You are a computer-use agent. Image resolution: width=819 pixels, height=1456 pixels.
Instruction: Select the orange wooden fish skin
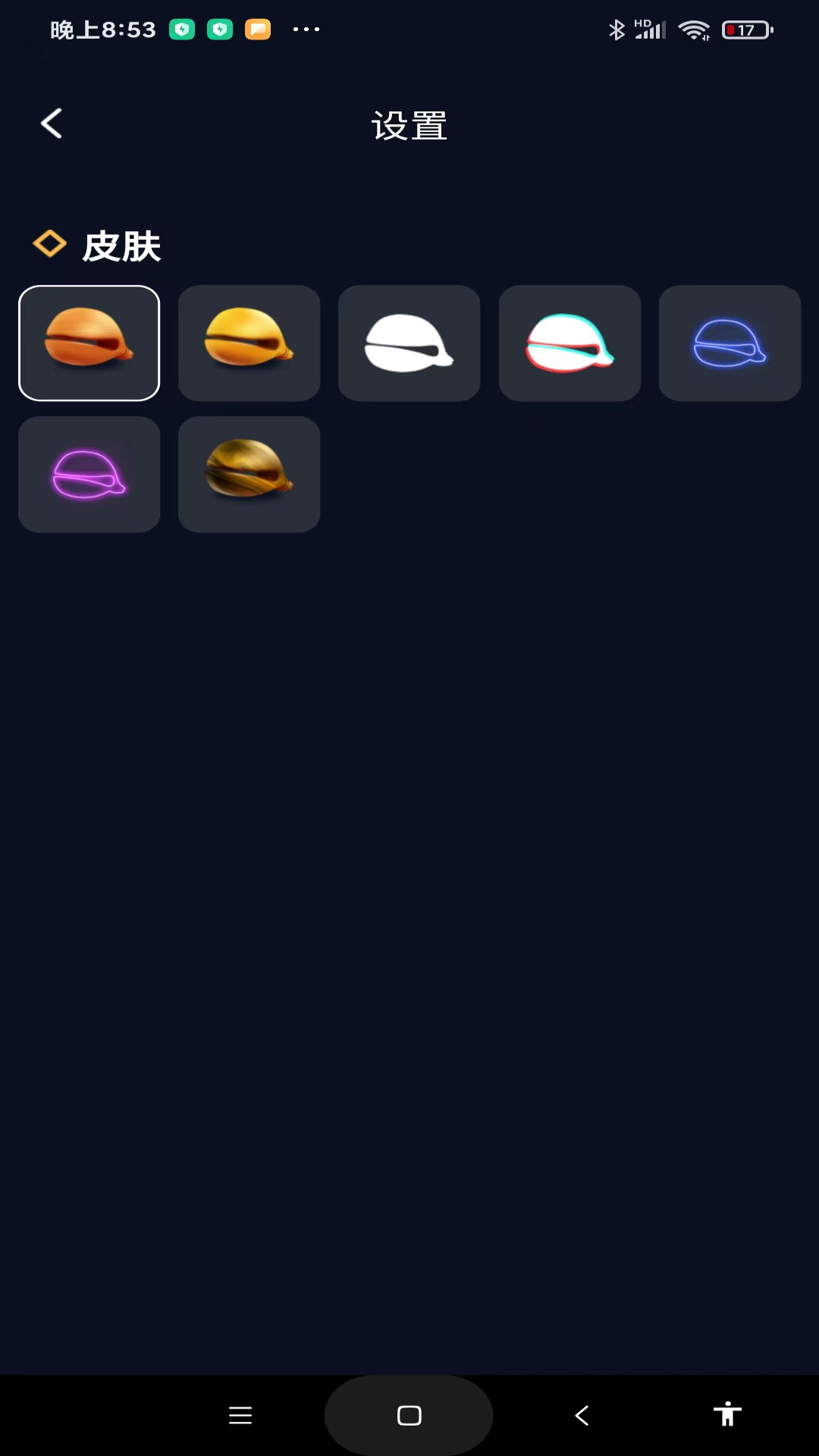point(89,344)
